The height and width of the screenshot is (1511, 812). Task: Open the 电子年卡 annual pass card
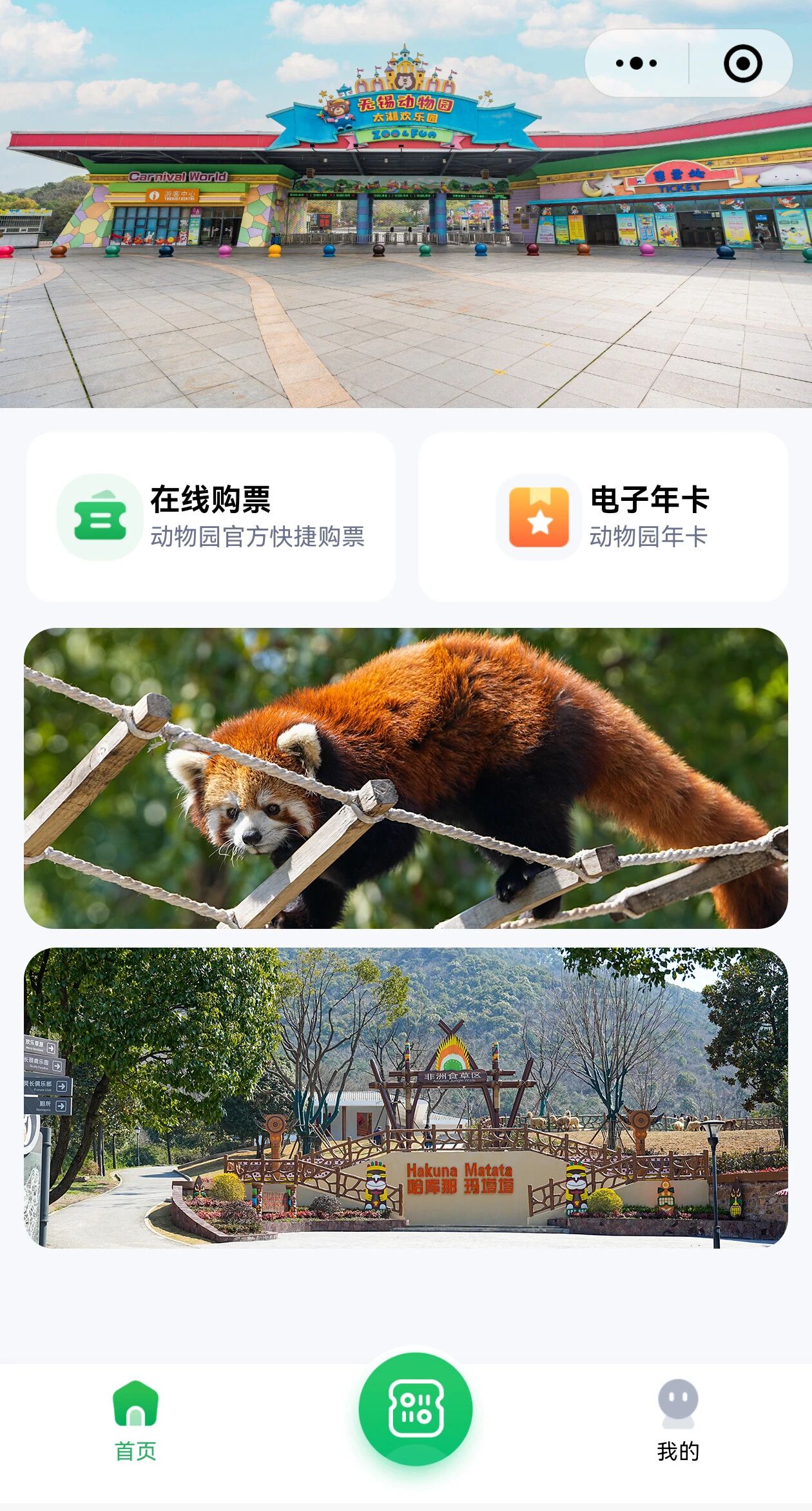click(603, 517)
